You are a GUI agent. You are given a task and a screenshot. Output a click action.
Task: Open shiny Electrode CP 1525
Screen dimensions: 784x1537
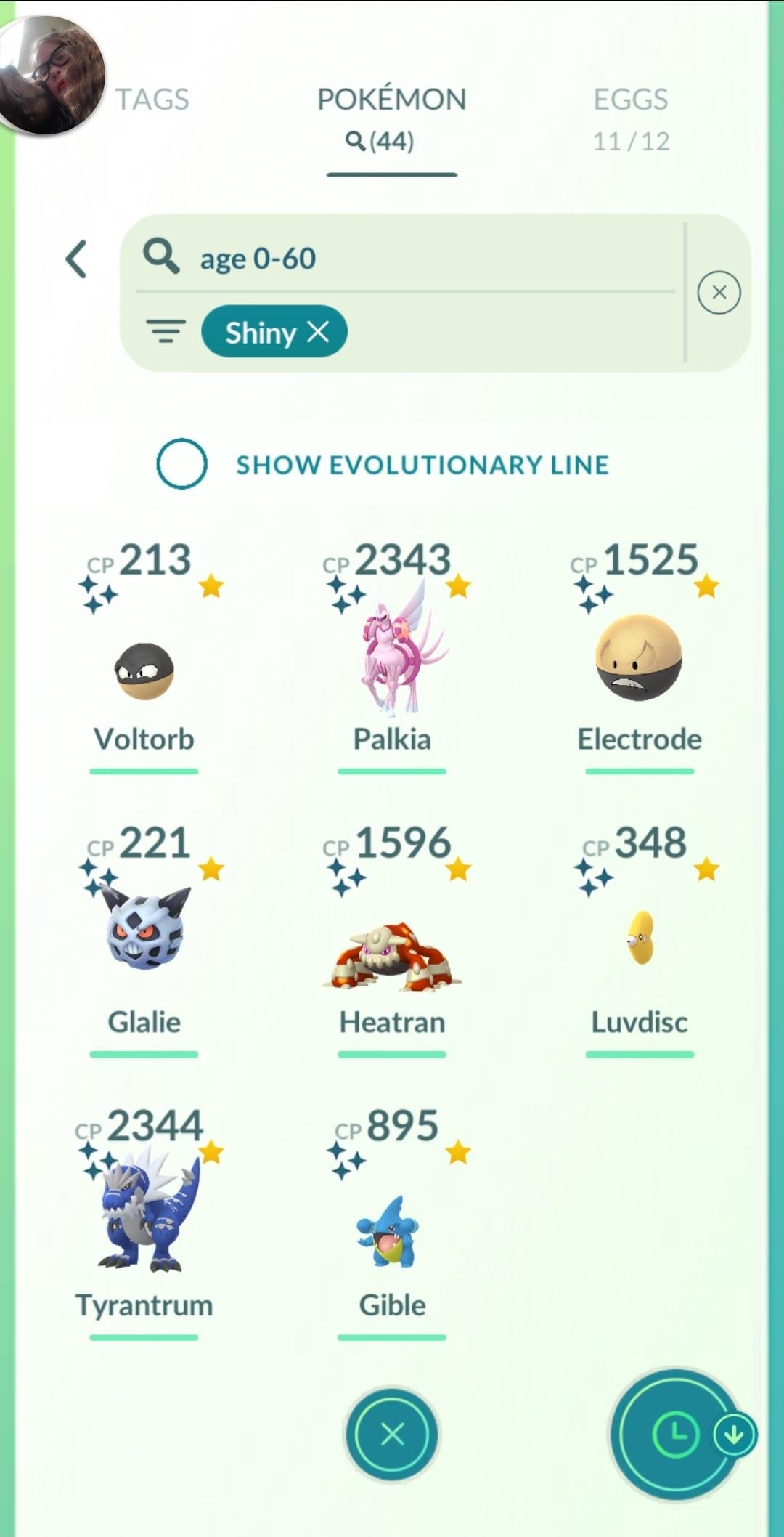pyautogui.click(x=639, y=657)
